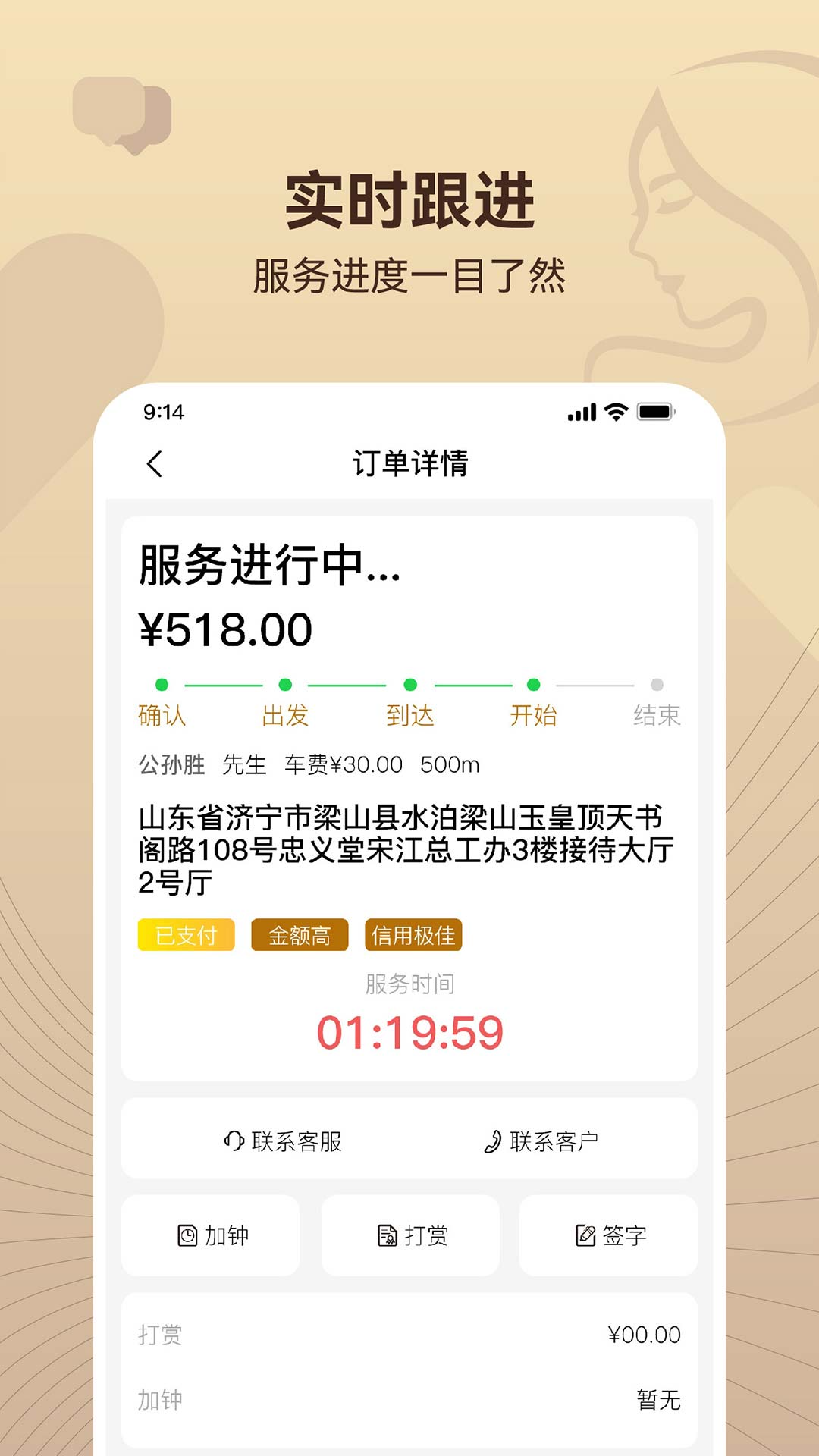Select the 金额高 tag
Screen dimensions: 819x1456
[x=300, y=936]
